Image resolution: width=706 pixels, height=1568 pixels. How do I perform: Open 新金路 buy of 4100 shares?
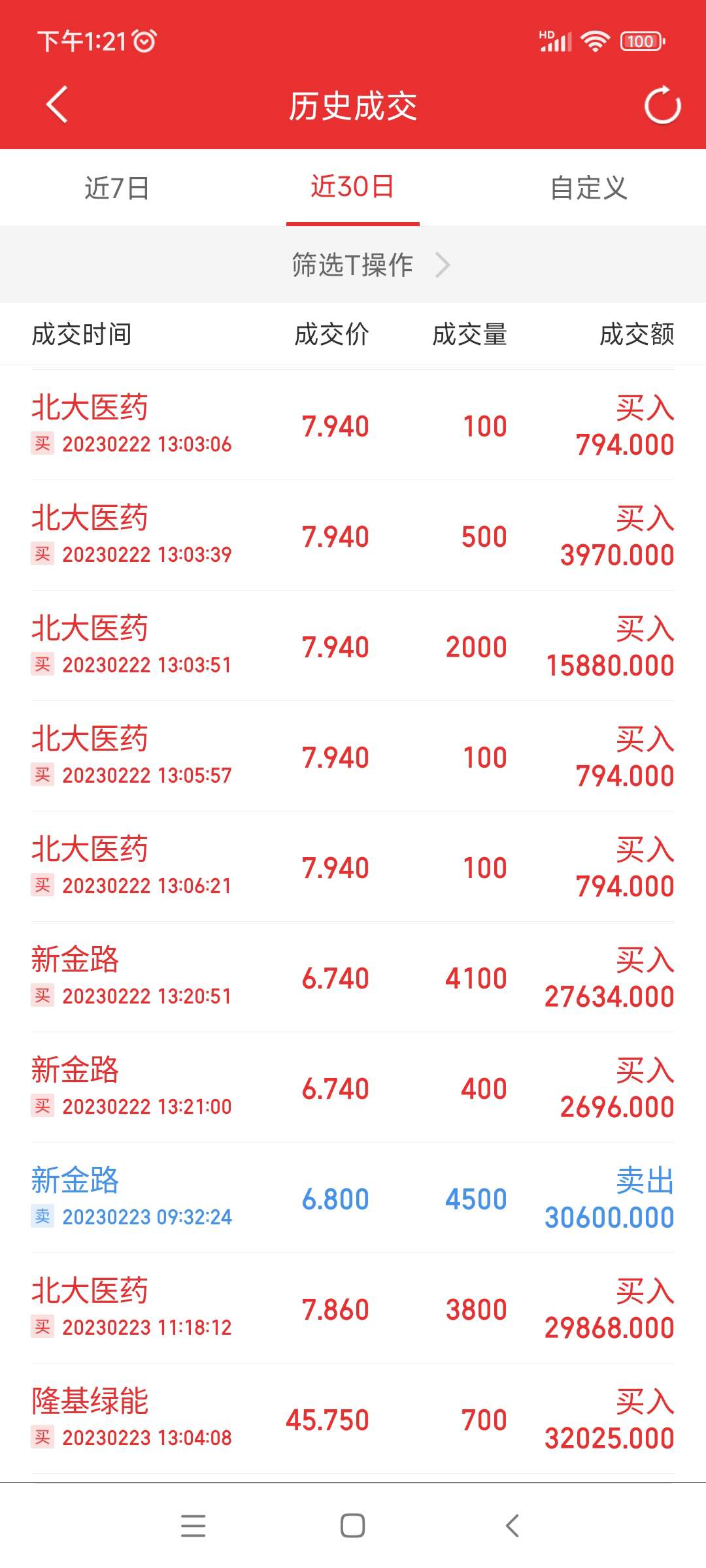pos(353,977)
